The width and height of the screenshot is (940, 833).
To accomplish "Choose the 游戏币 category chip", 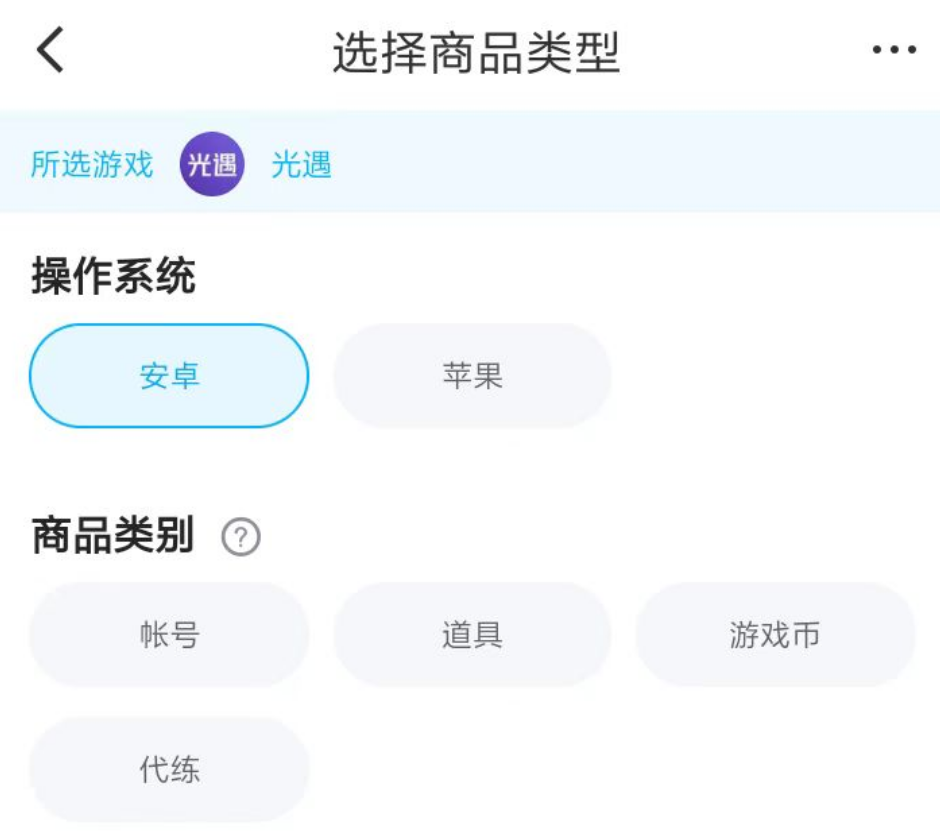I will click(775, 635).
